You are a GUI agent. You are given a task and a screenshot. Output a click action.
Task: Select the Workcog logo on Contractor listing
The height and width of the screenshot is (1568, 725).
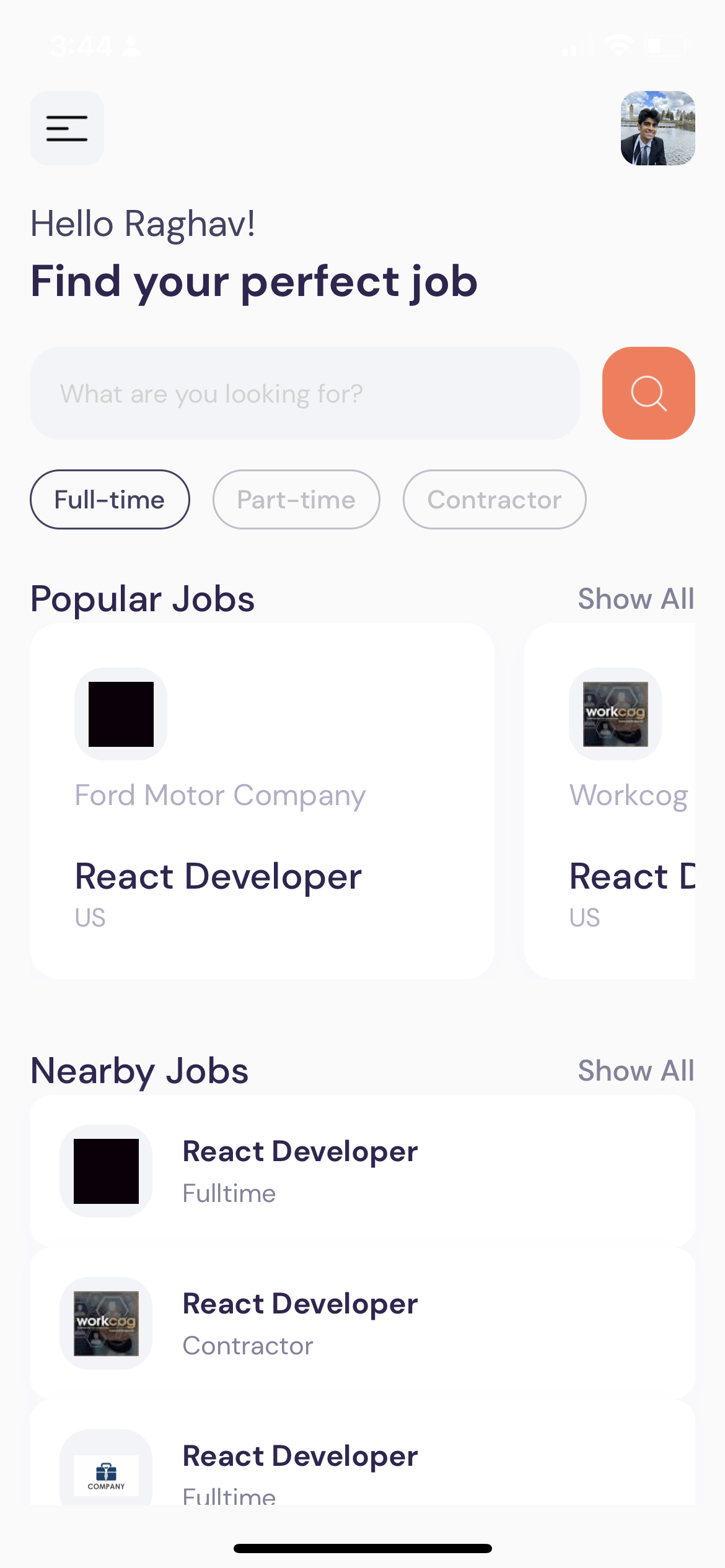[105, 1323]
